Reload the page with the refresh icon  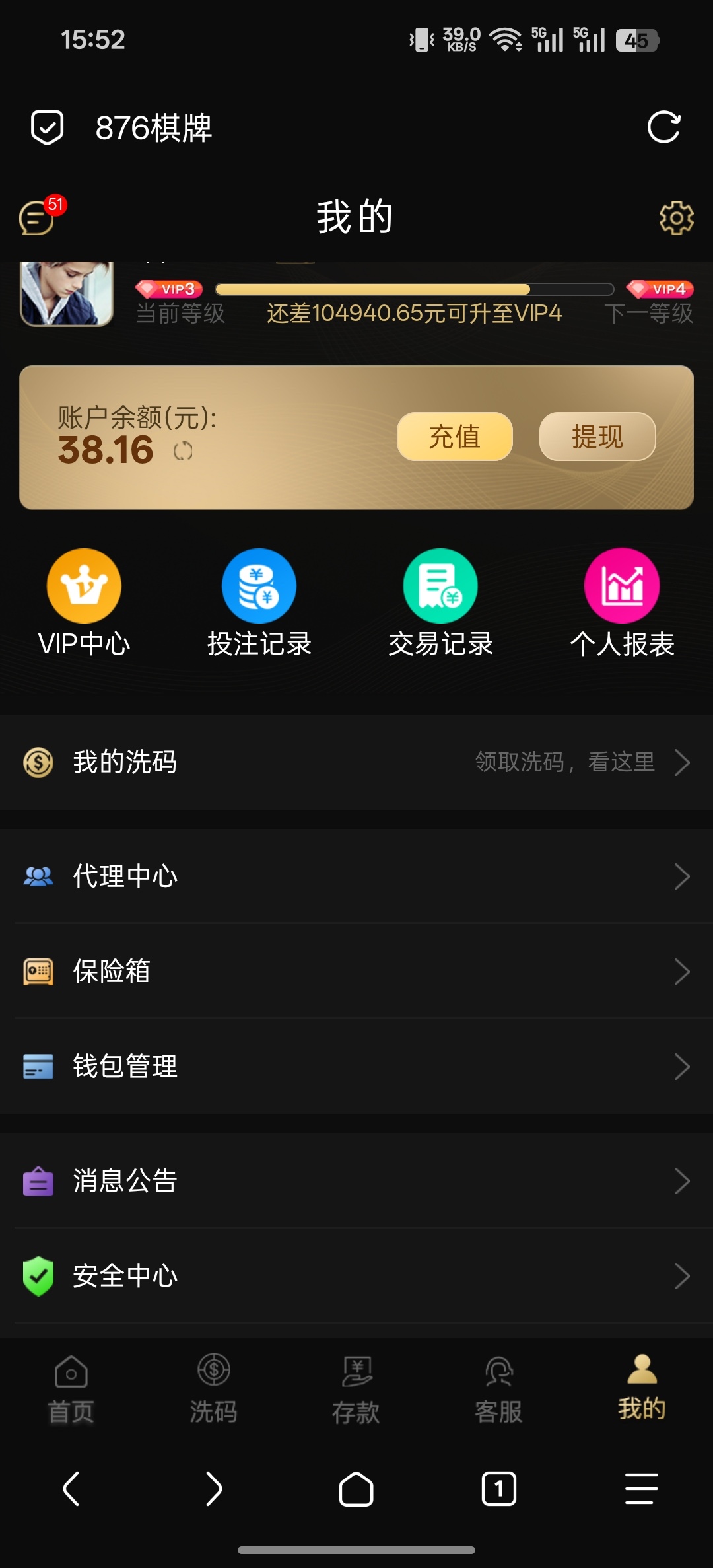point(663,127)
